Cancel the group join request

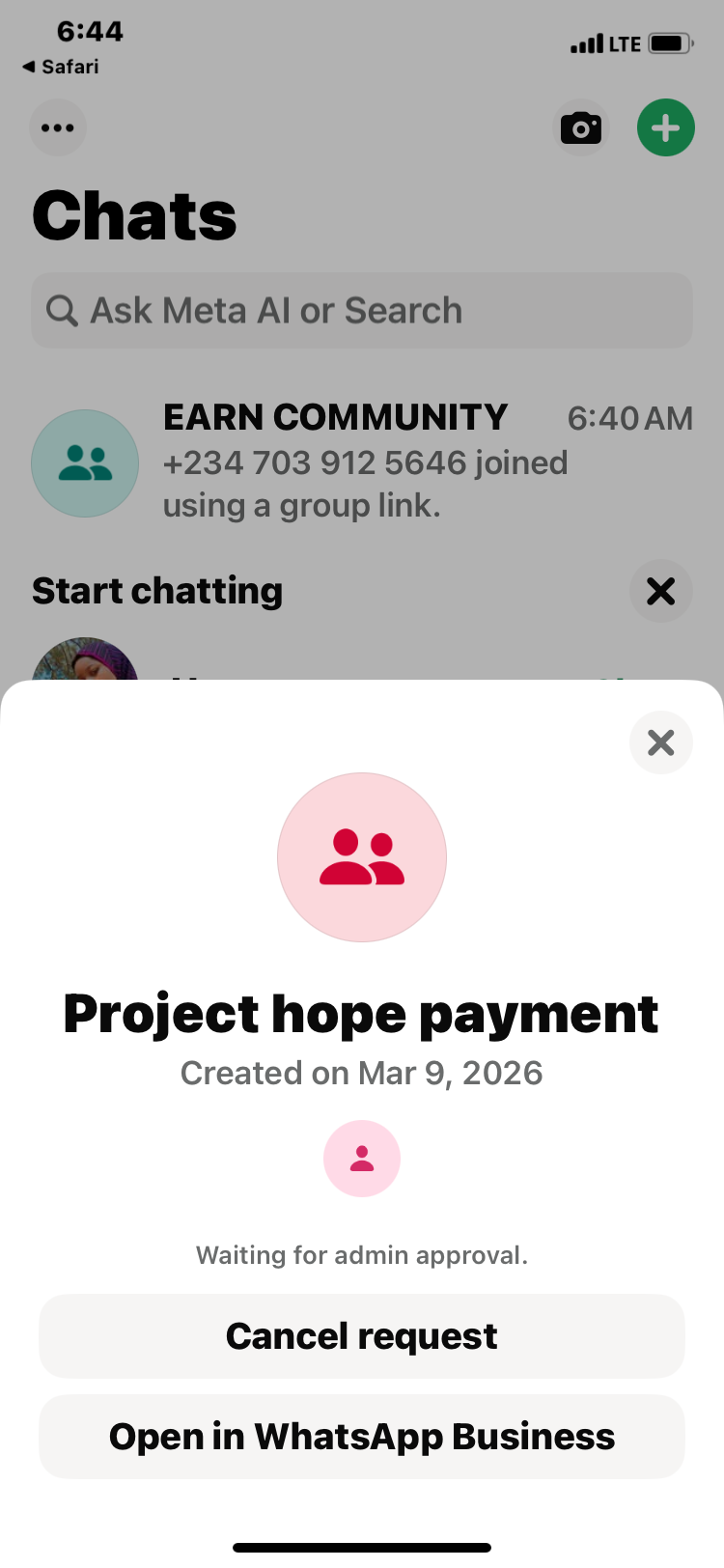tap(362, 1336)
